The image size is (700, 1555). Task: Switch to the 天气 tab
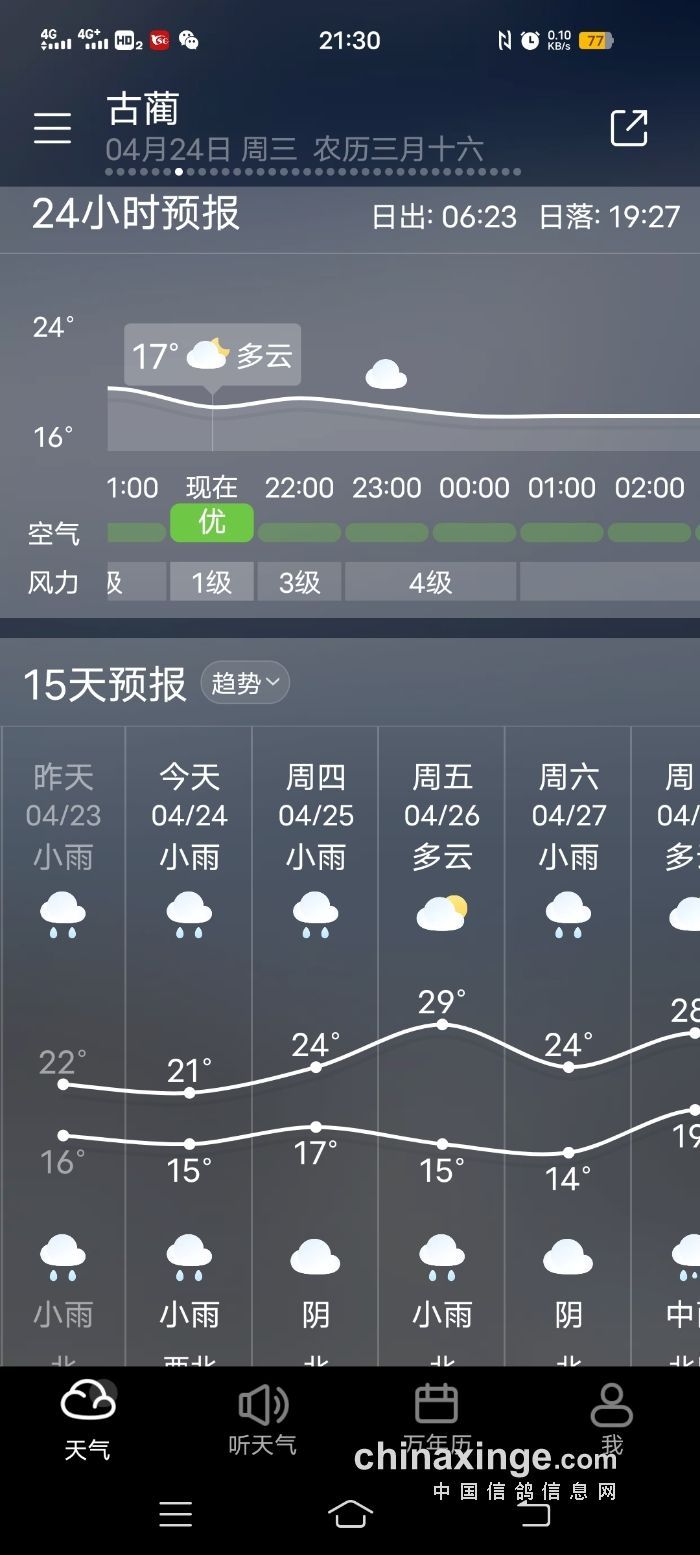pyautogui.click(x=88, y=1418)
